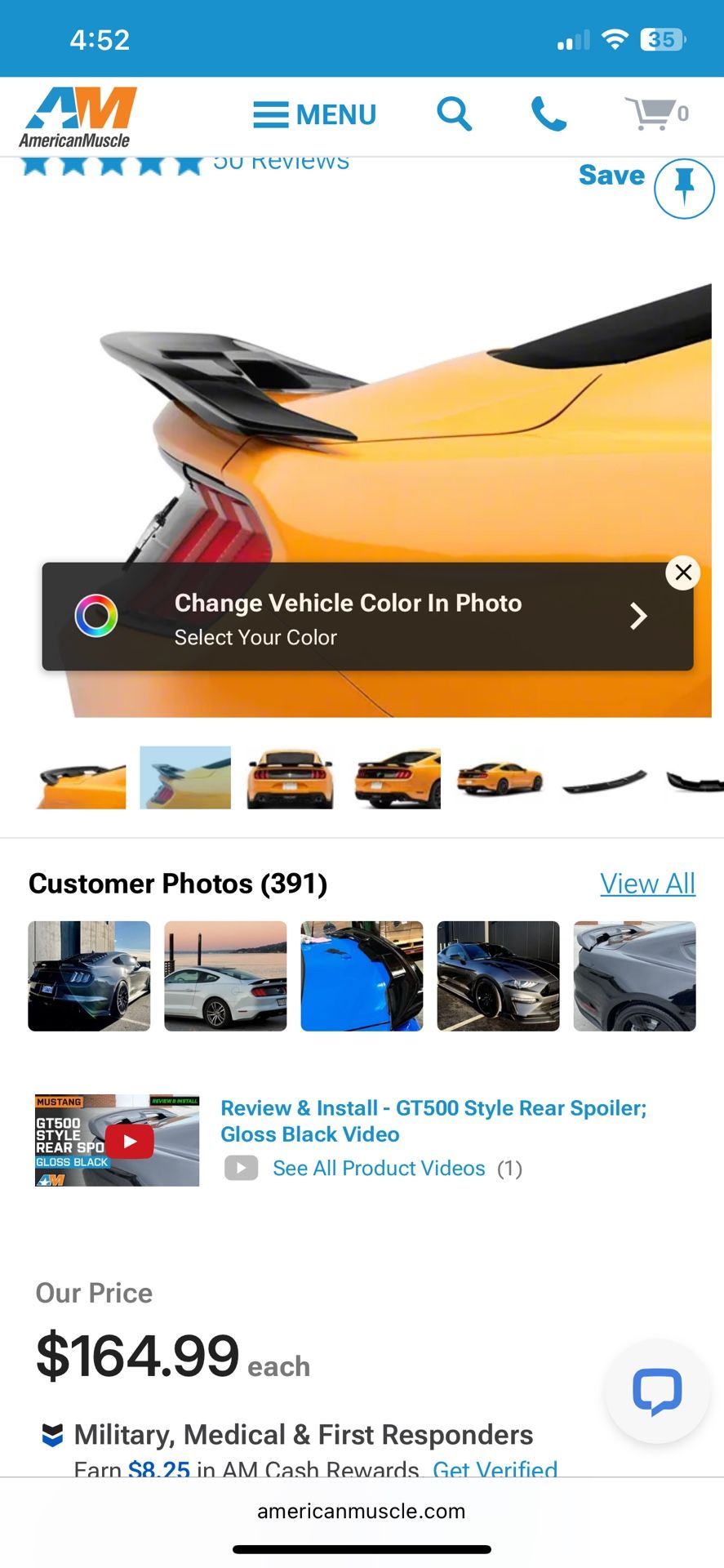Tap the americanmuscle.com address bar

[x=362, y=1511]
